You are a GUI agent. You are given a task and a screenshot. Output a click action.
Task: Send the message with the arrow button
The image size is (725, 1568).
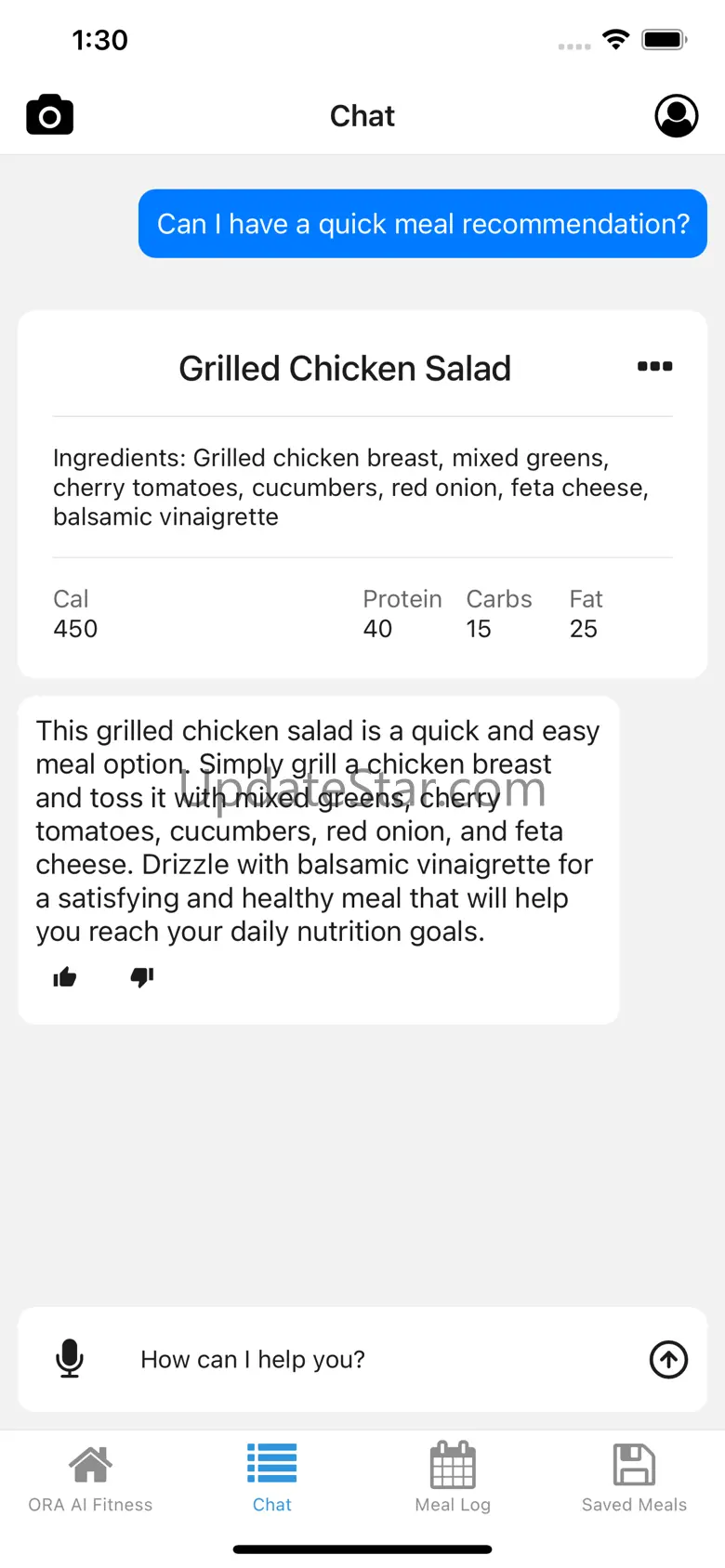click(x=668, y=1360)
